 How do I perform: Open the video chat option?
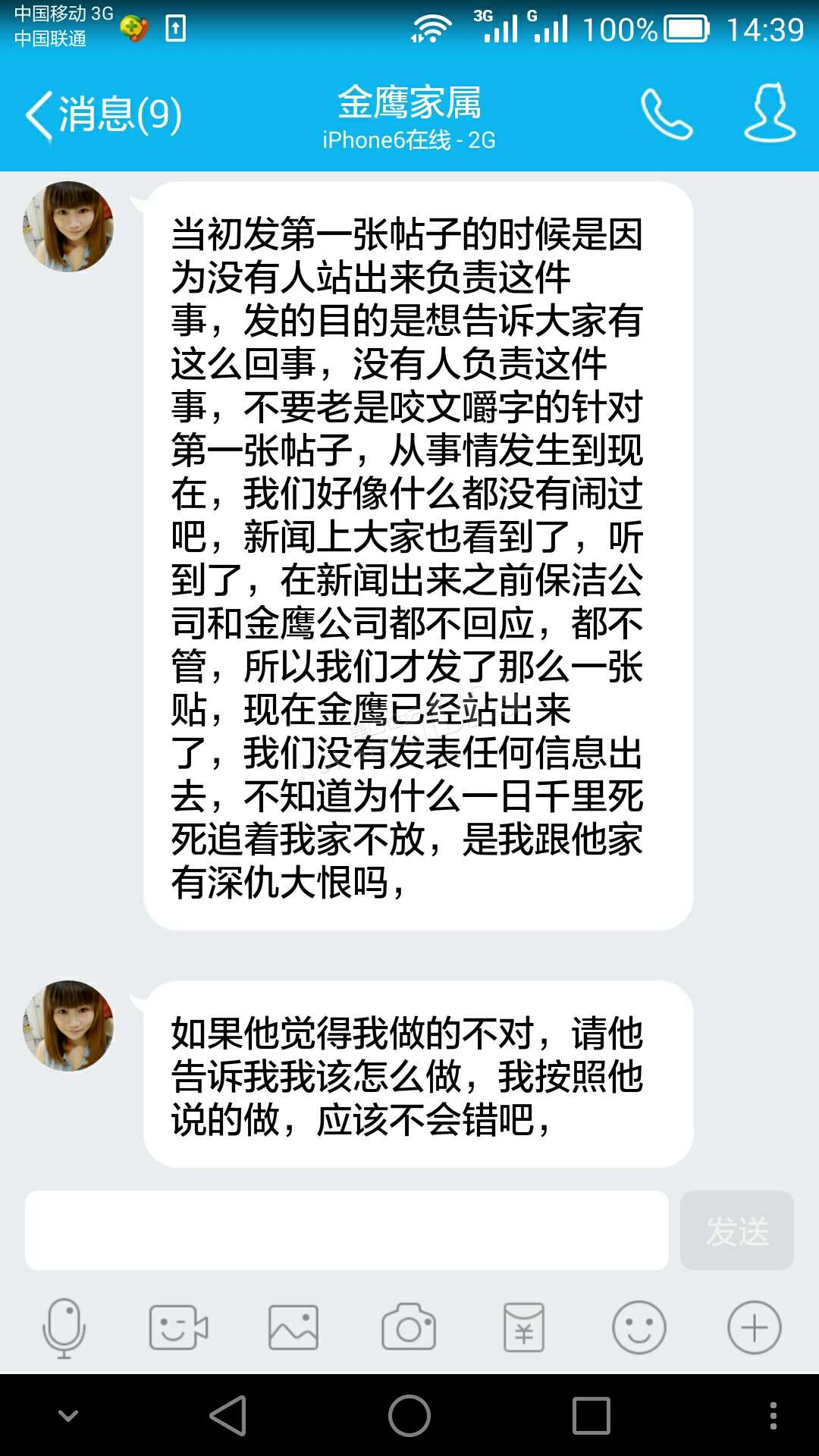tap(178, 1328)
